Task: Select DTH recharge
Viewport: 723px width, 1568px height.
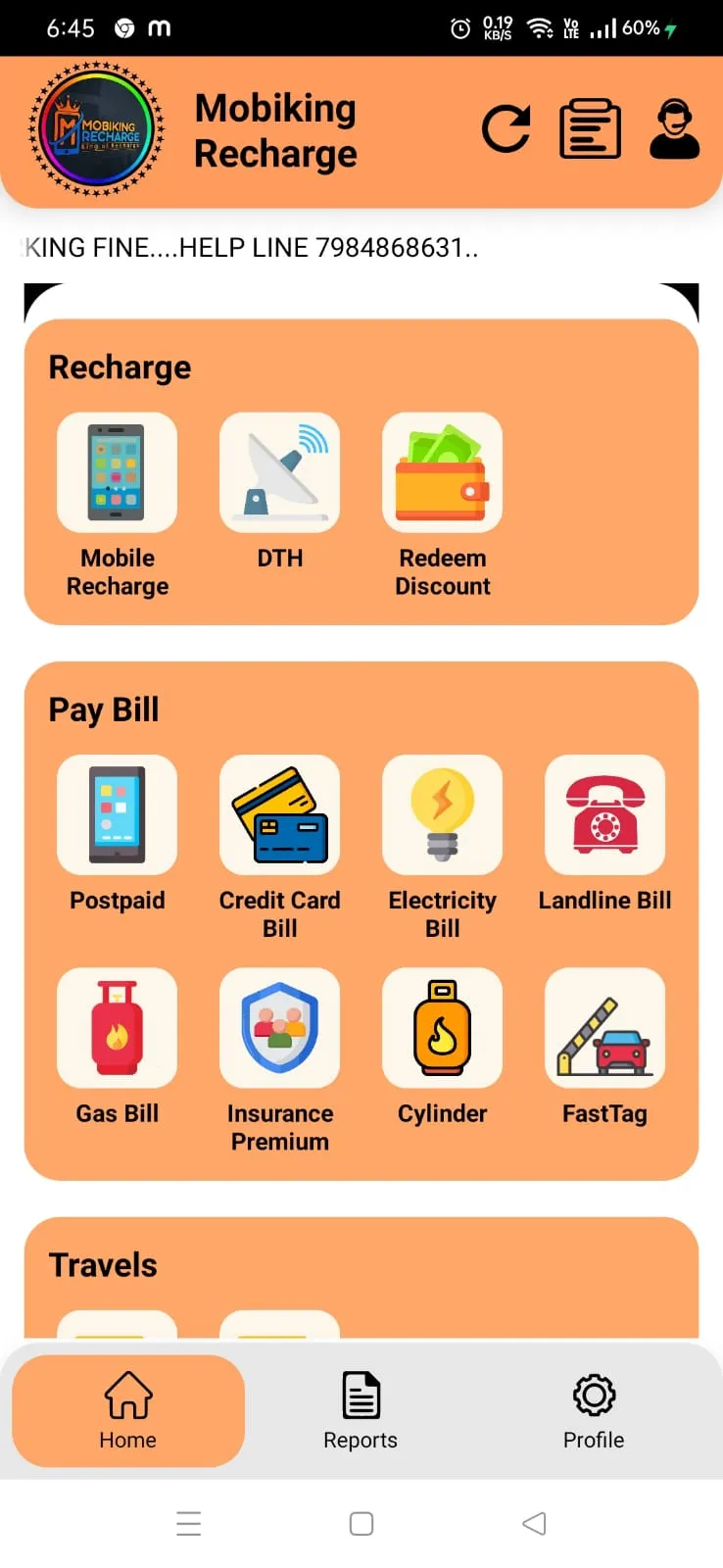Action: (x=280, y=492)
